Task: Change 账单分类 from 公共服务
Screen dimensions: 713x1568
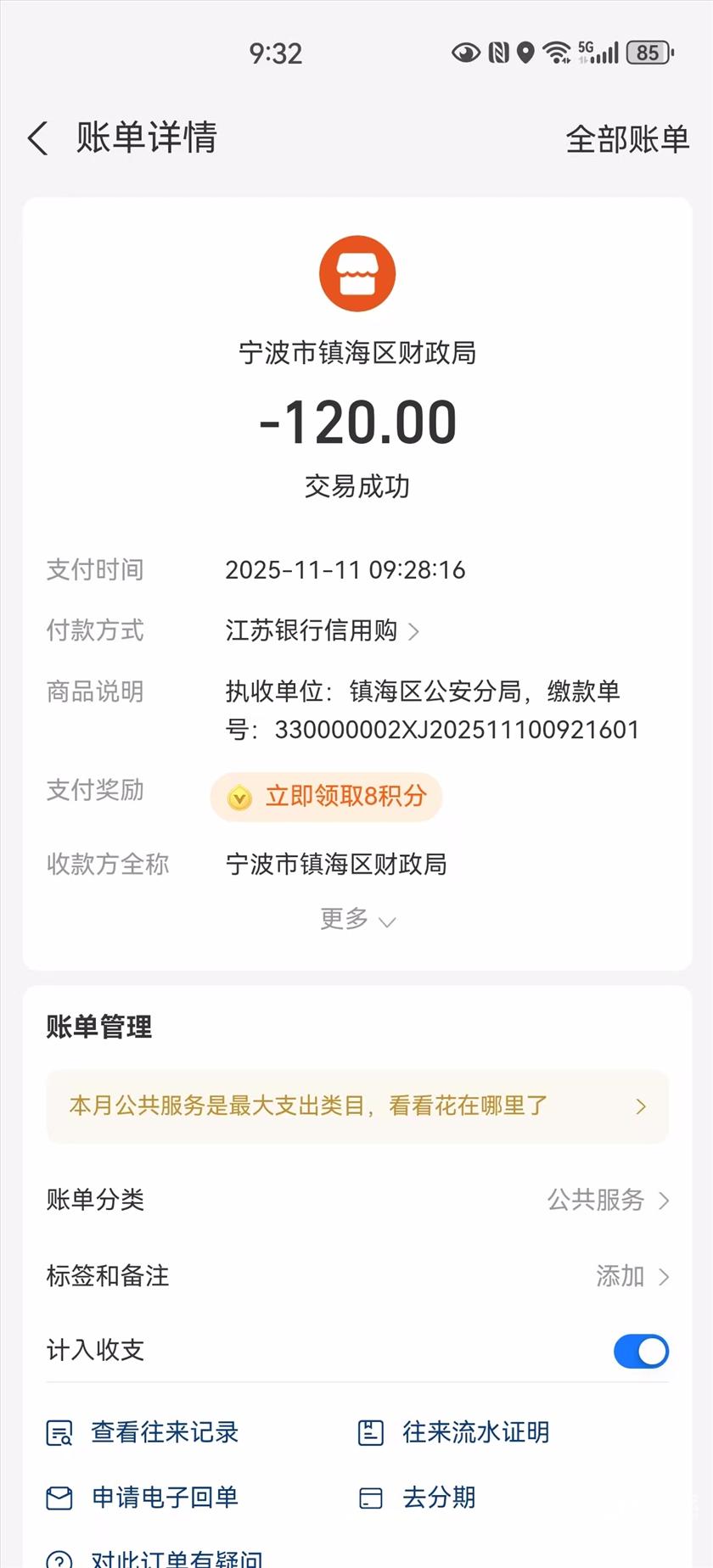Action: pyautogui.click(x=607, y=1200)
